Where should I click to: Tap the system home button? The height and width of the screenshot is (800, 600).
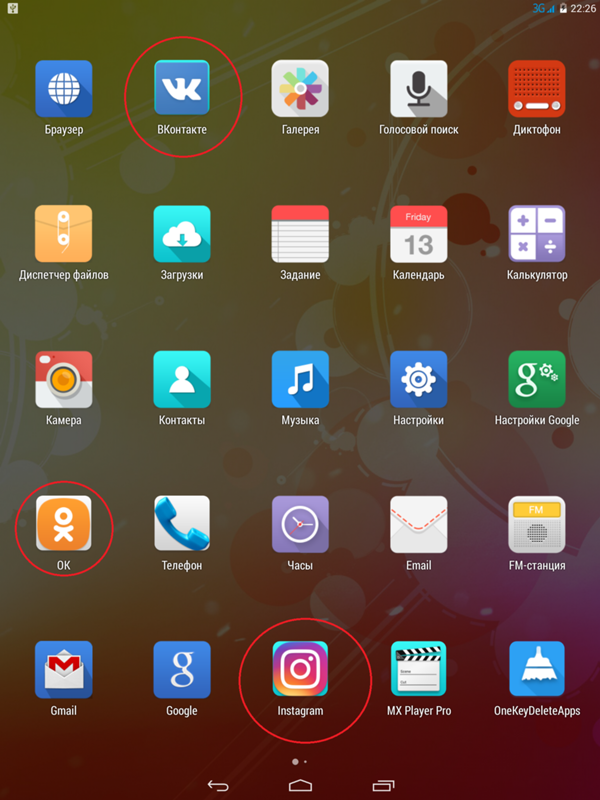(301, 783)
